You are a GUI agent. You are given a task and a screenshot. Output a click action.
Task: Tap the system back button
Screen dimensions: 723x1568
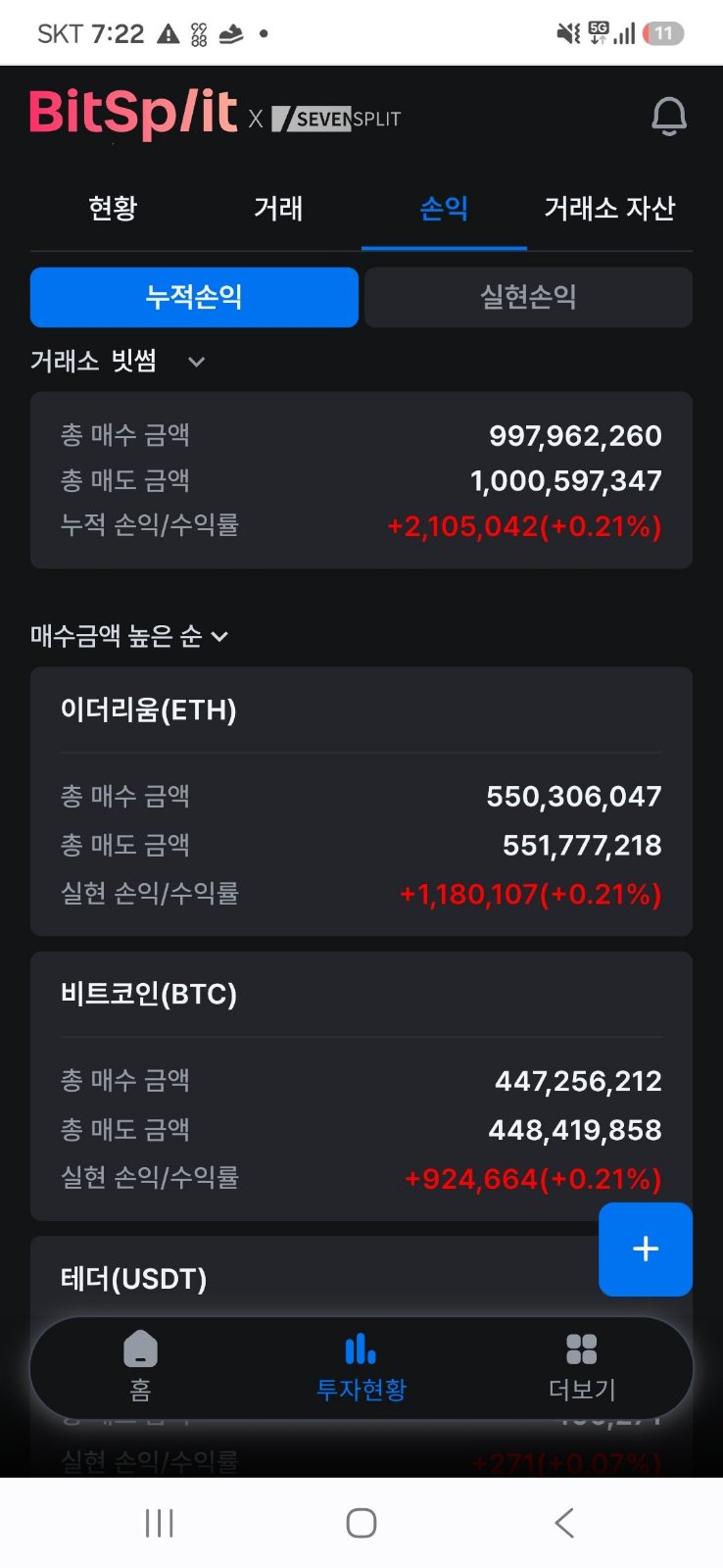tap(564, 1523)
